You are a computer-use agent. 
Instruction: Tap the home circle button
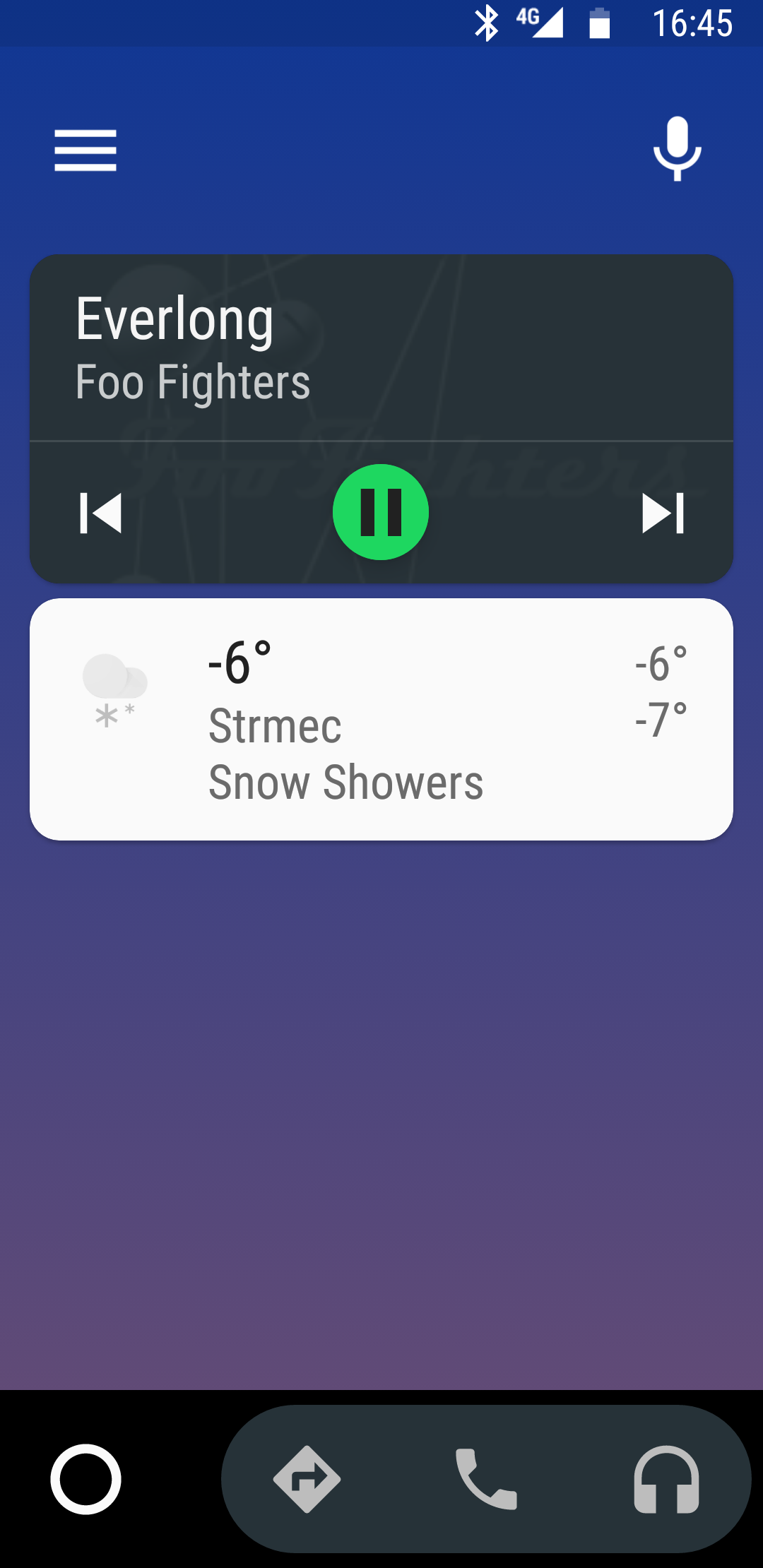(85, 1479)
